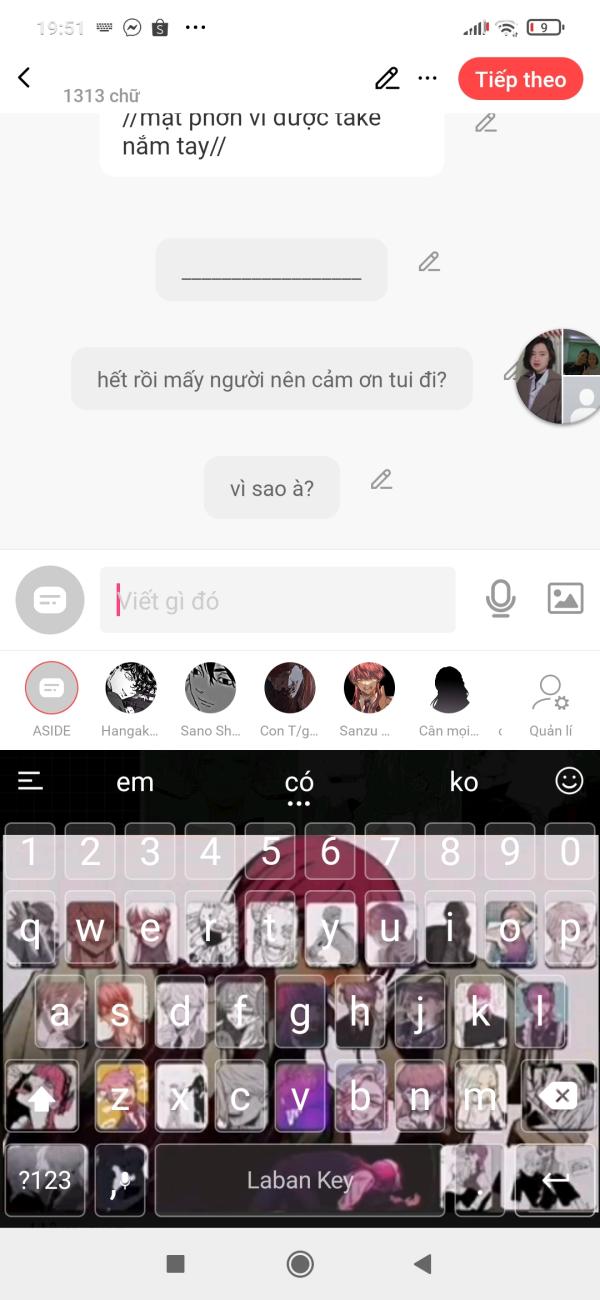Screen dimensions: 600x1300
Task: Select the ASIDE character
Action: coord(51,688)
